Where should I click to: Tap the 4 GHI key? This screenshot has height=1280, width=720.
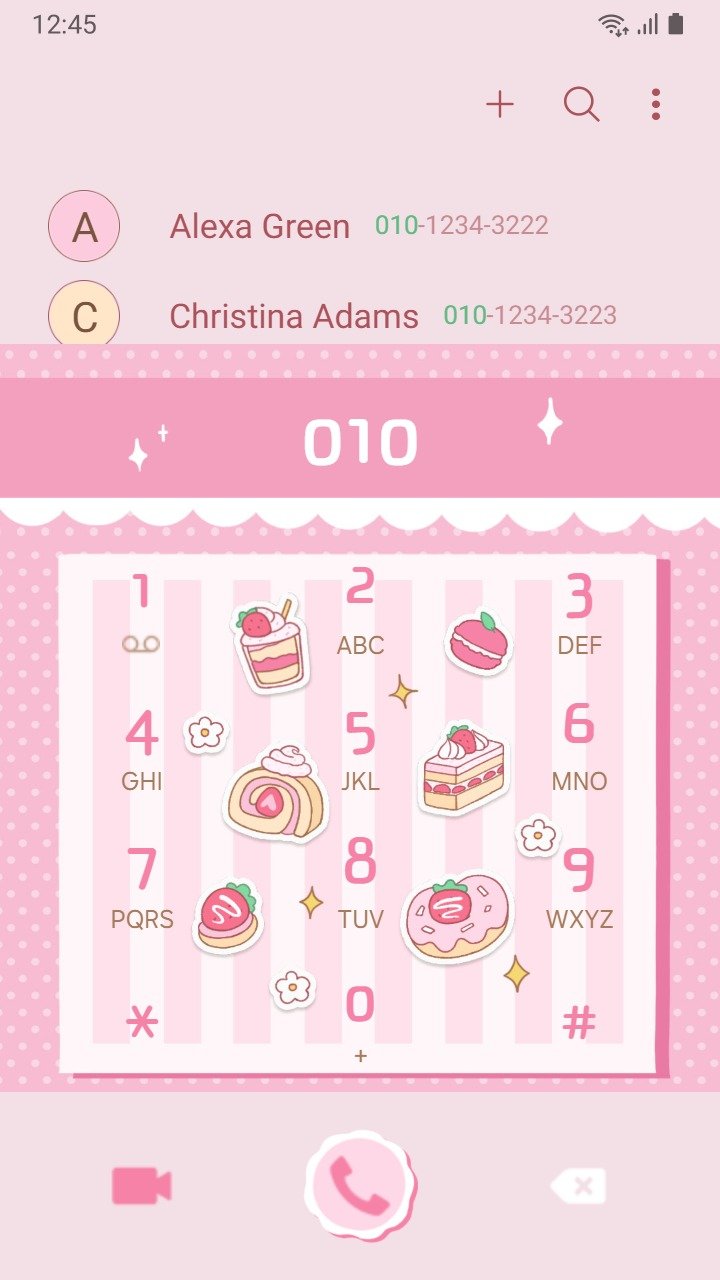click(141, 750)
